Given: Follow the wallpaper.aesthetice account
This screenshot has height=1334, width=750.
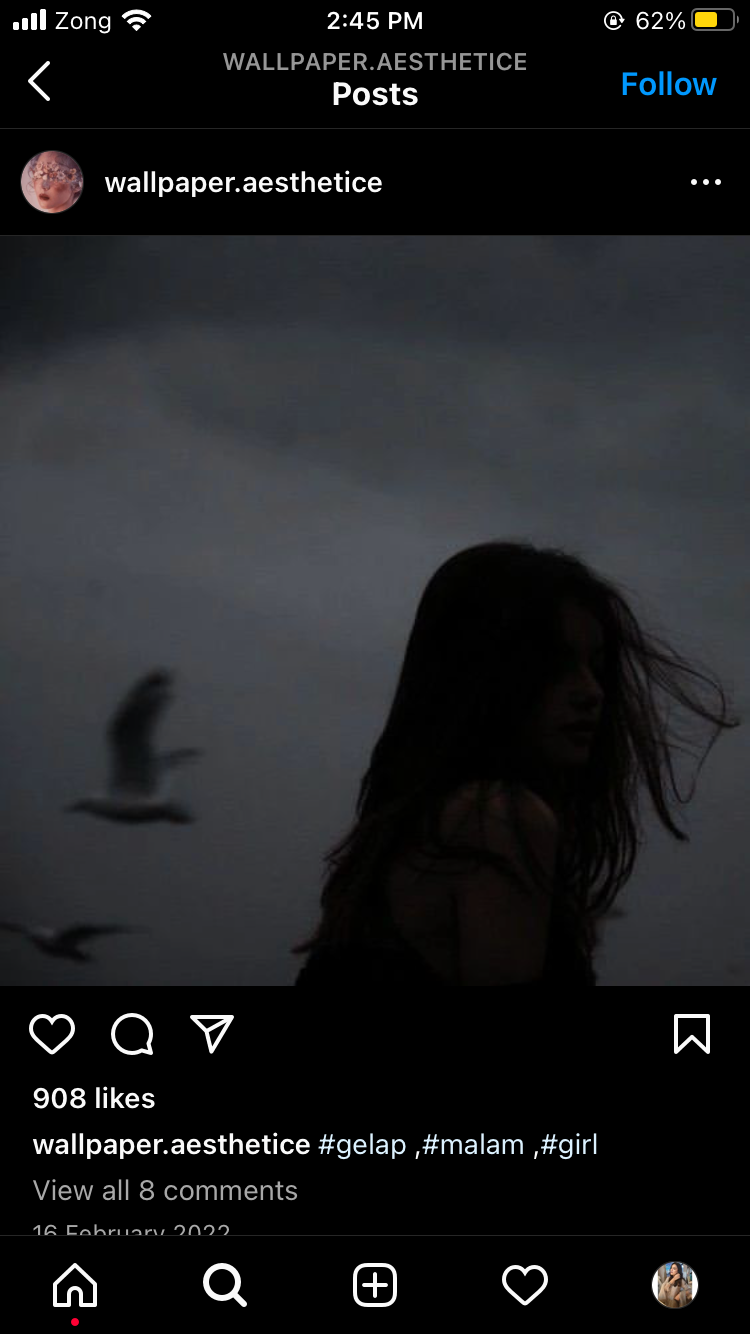Looking at the screenshot, I should point(668,84).
